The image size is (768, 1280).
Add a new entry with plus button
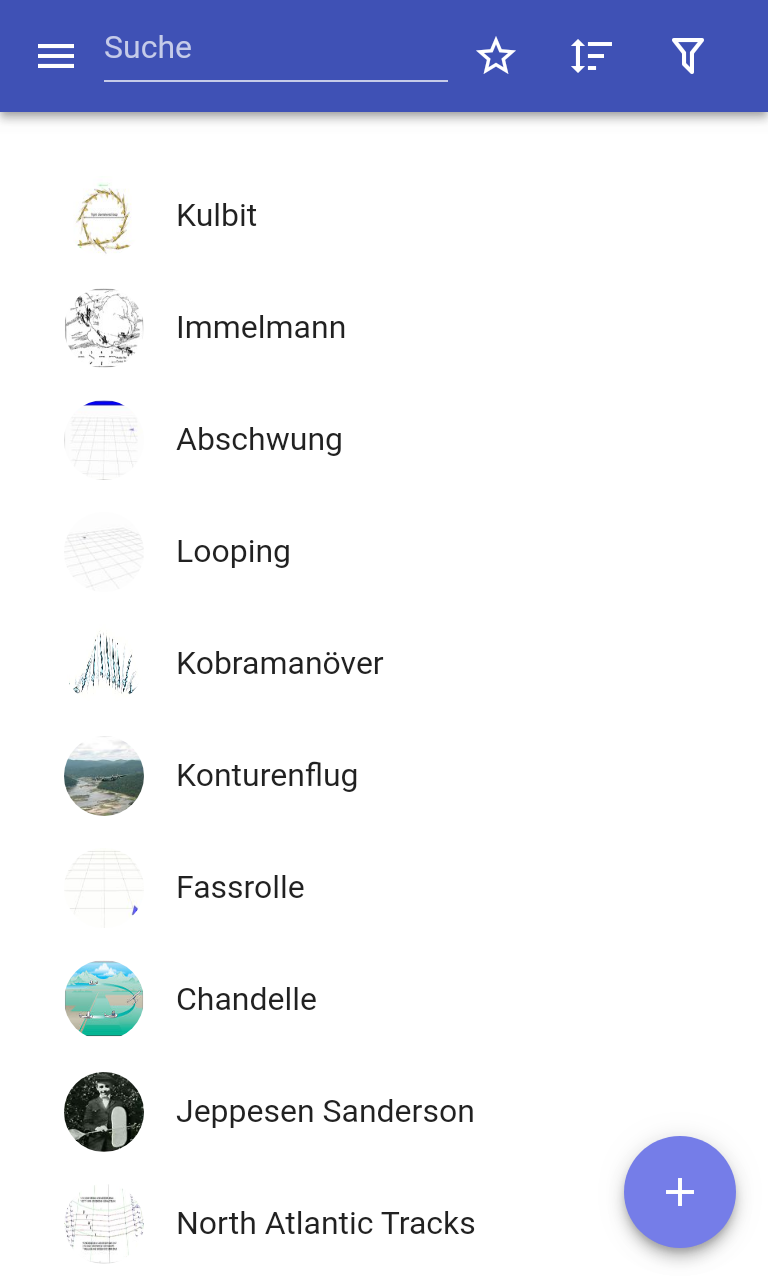(680, 1192)
